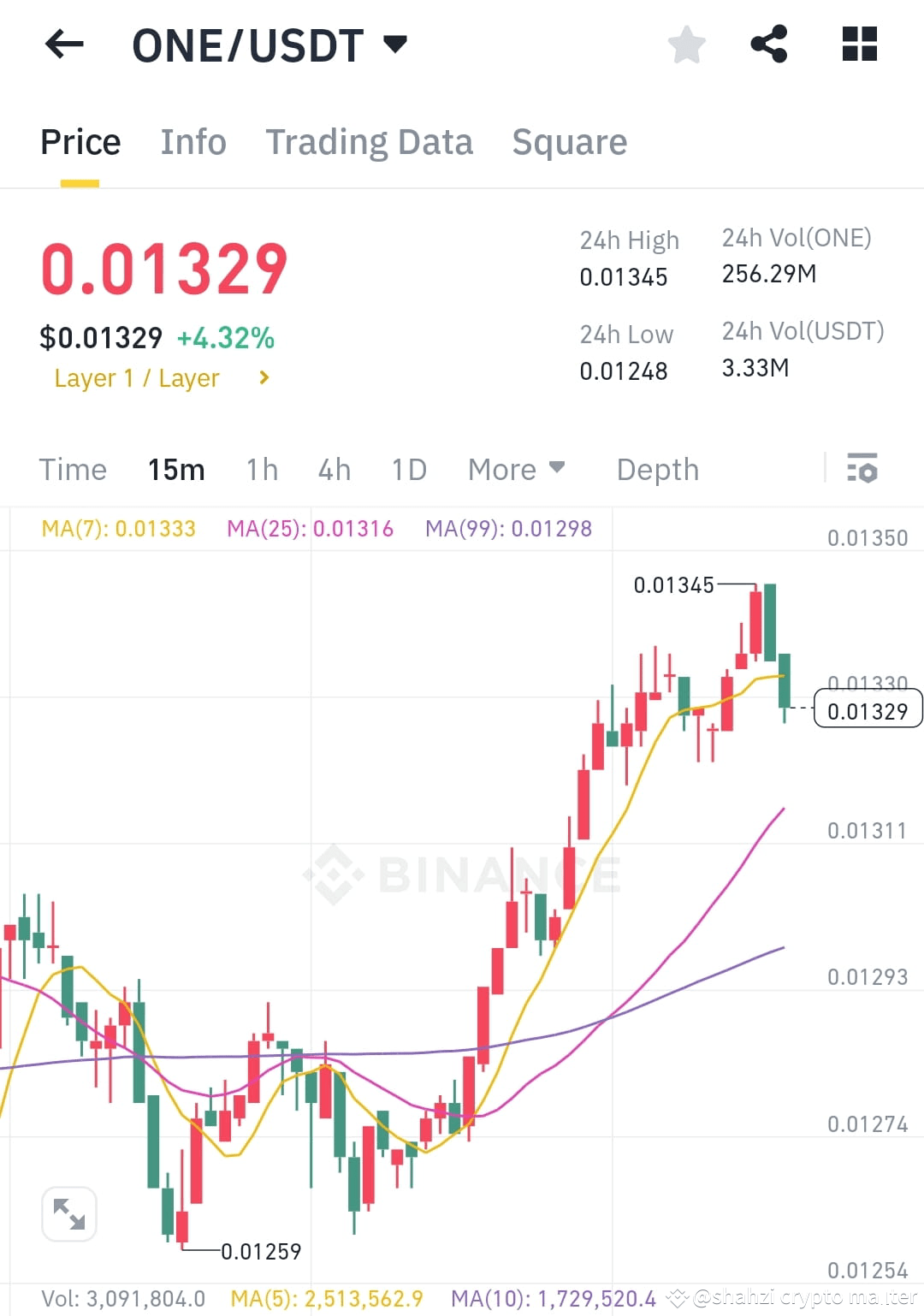Toggle the MA(25) moving average indicator
The width and height of the screenshot is (924, 1316).
click(x=310, y=528)
